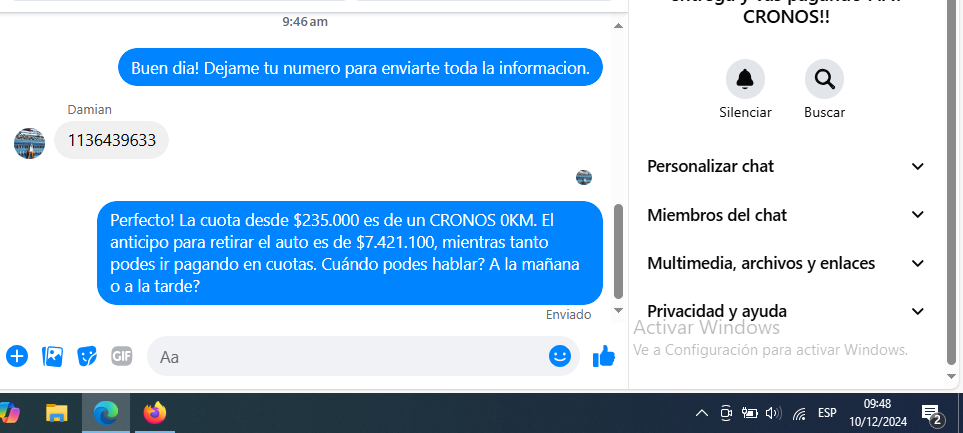Open the emoji picker in message field
963x433 pixels.
(x=560, y=356)
